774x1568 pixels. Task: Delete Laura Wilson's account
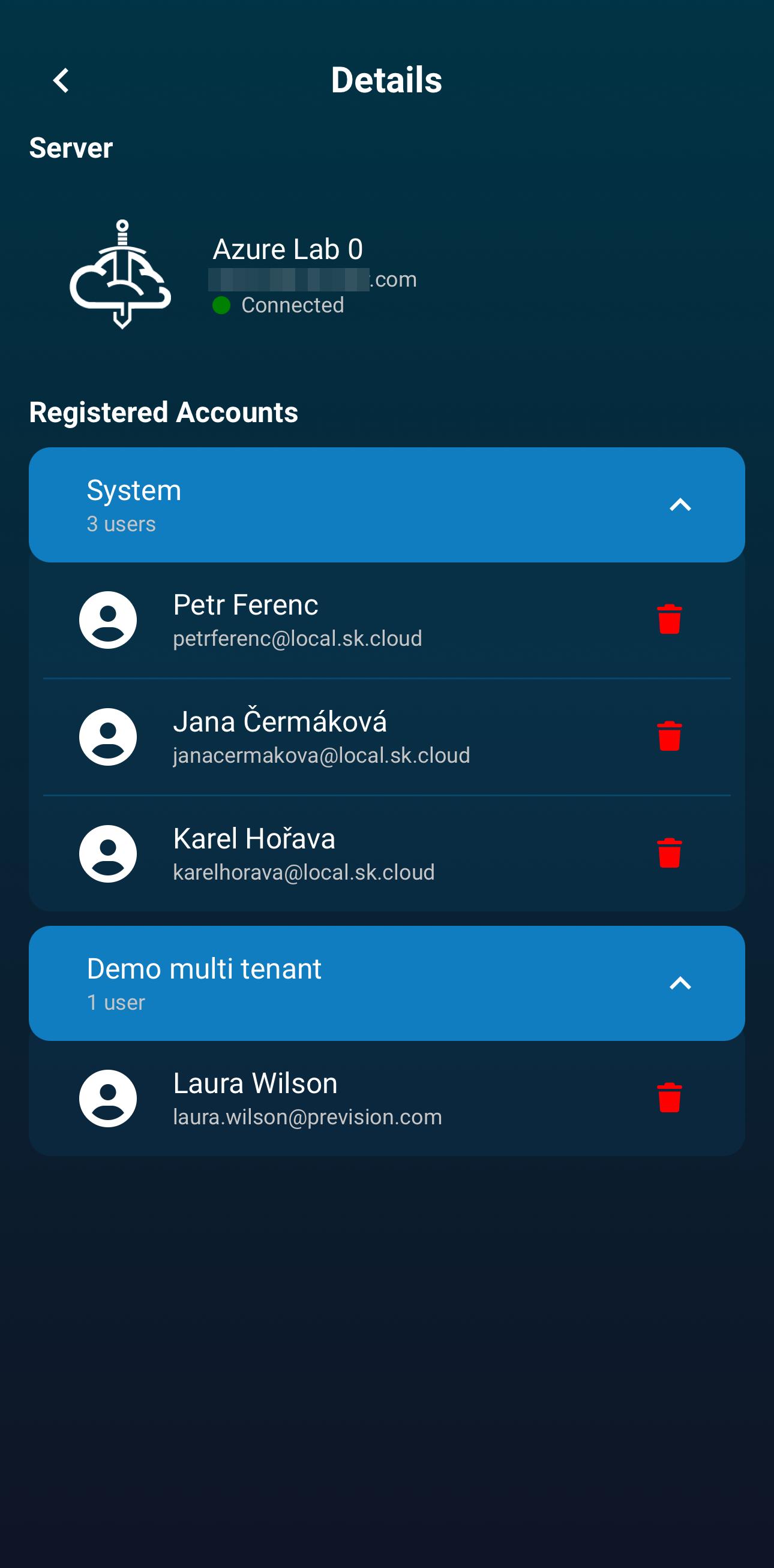(669, 1098)
